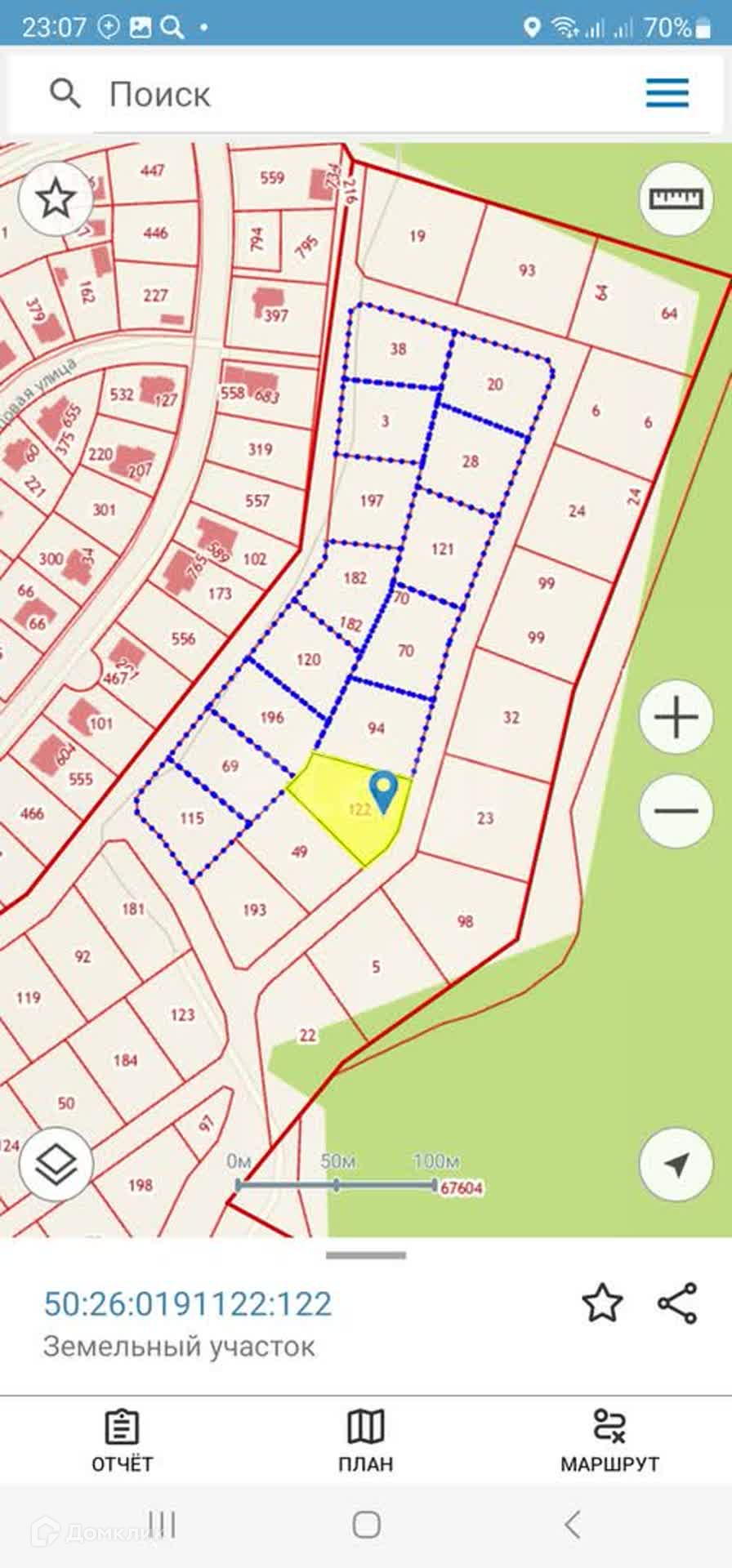Viewport: 732px width, 1568px height.
Task: Open favorites star on the map
Action: pos(56,198)
